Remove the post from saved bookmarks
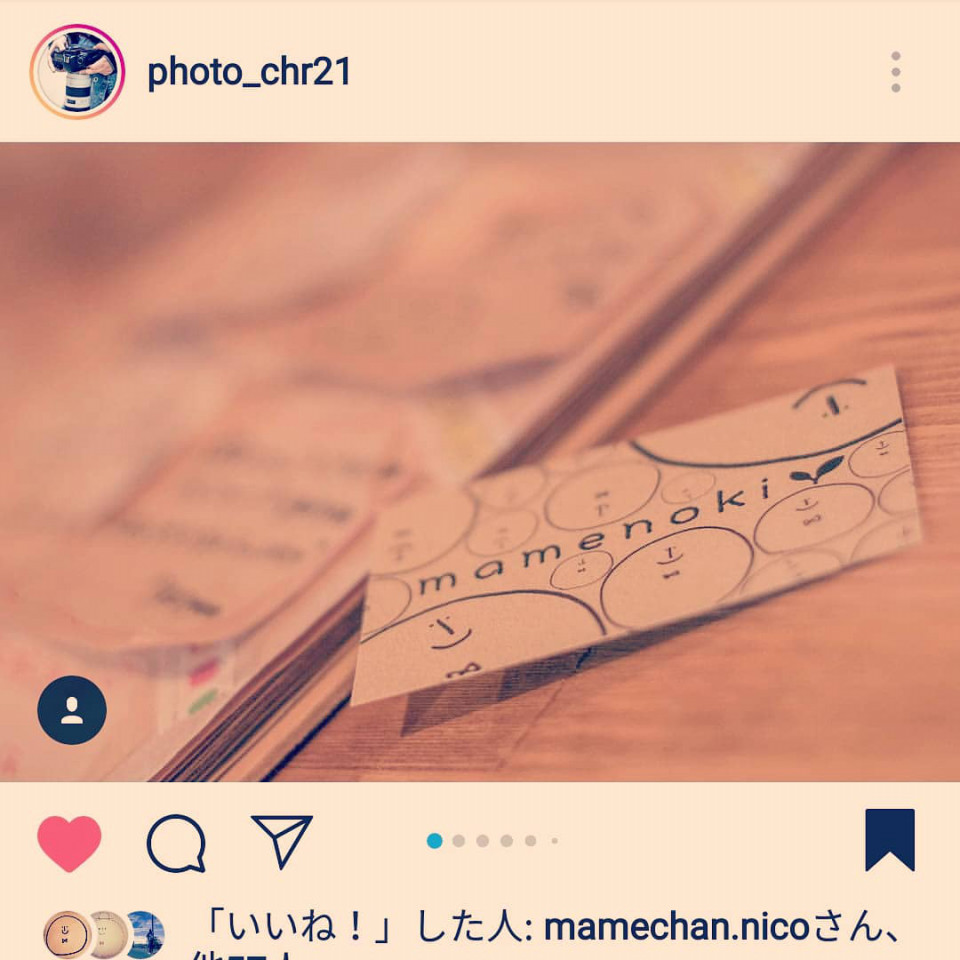The width and height of the screenshot is (960, 960). click(x=889, y=840)
